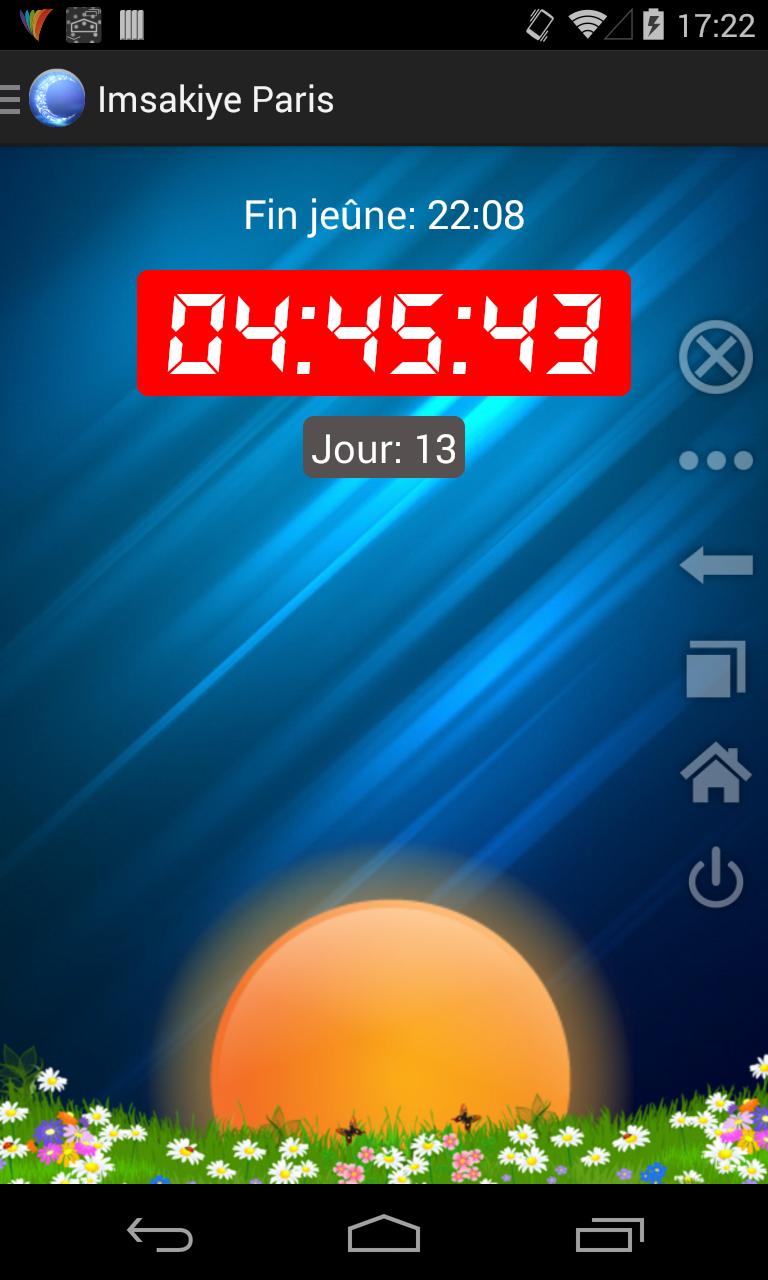Open system recent apps in navigation bar
Image resolution: width=768 pixels, height=1280 pixels.
[610, 1235]
